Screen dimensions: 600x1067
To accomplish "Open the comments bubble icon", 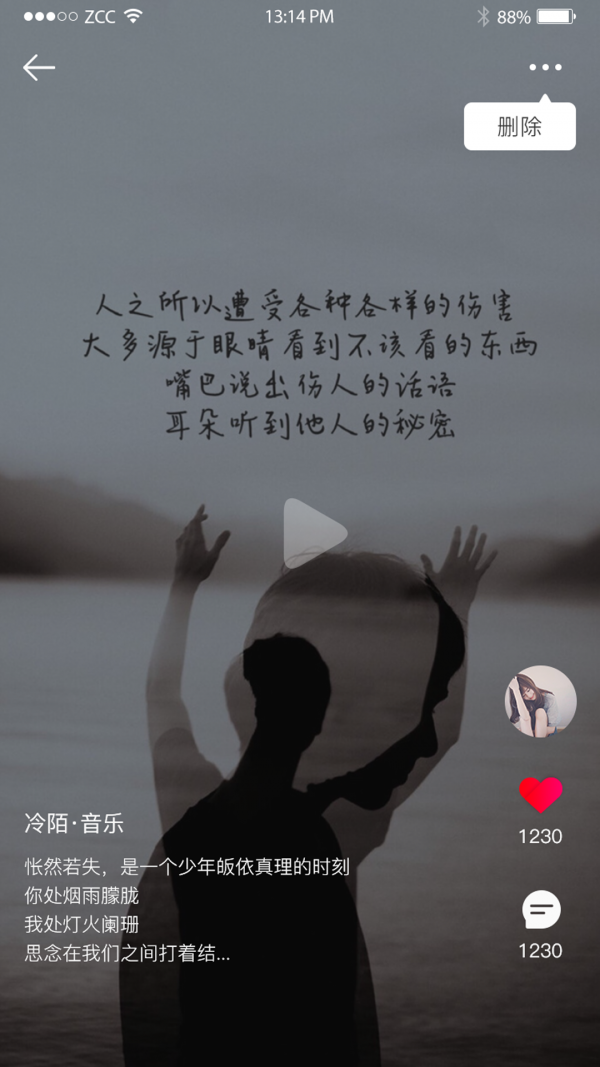I will [541, 910].
